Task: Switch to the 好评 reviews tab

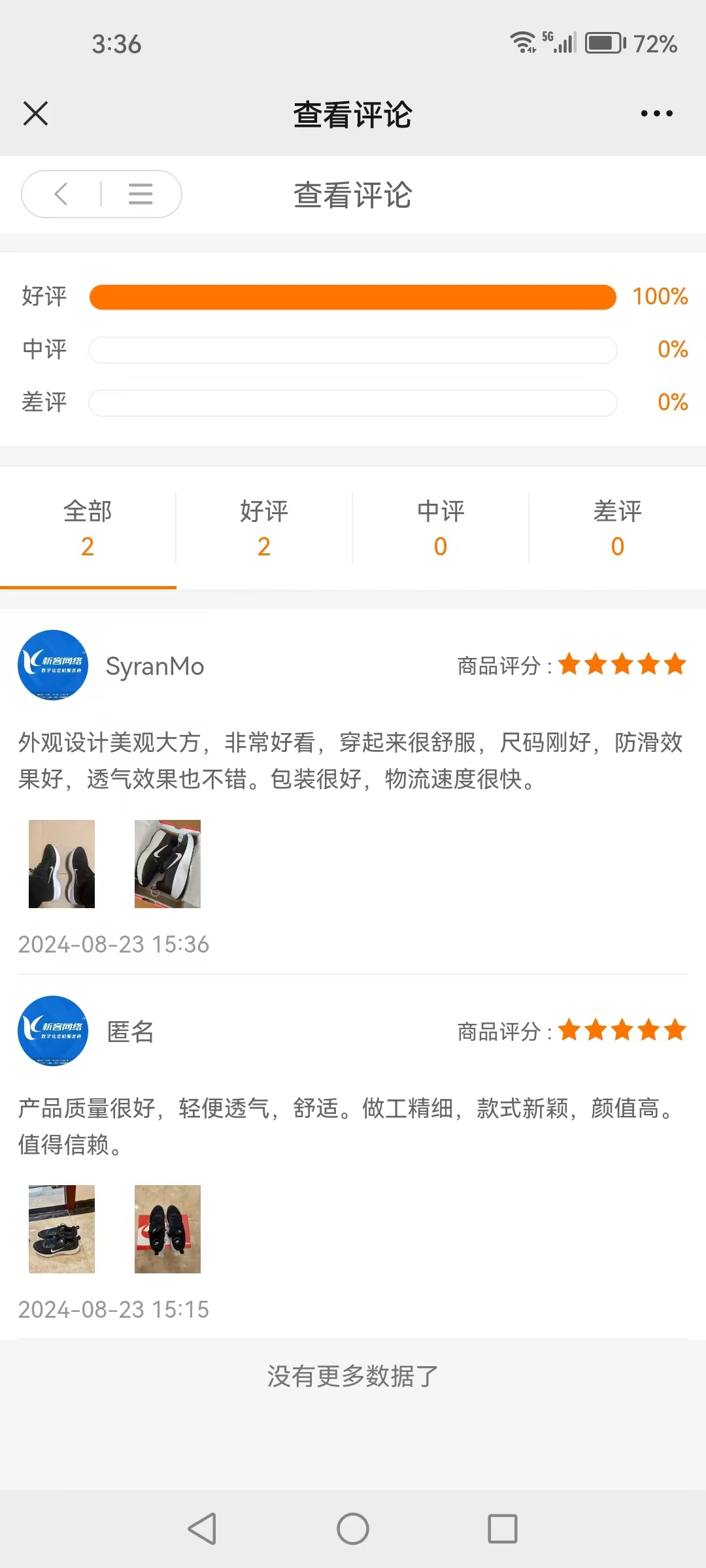Action: (264, 528)
